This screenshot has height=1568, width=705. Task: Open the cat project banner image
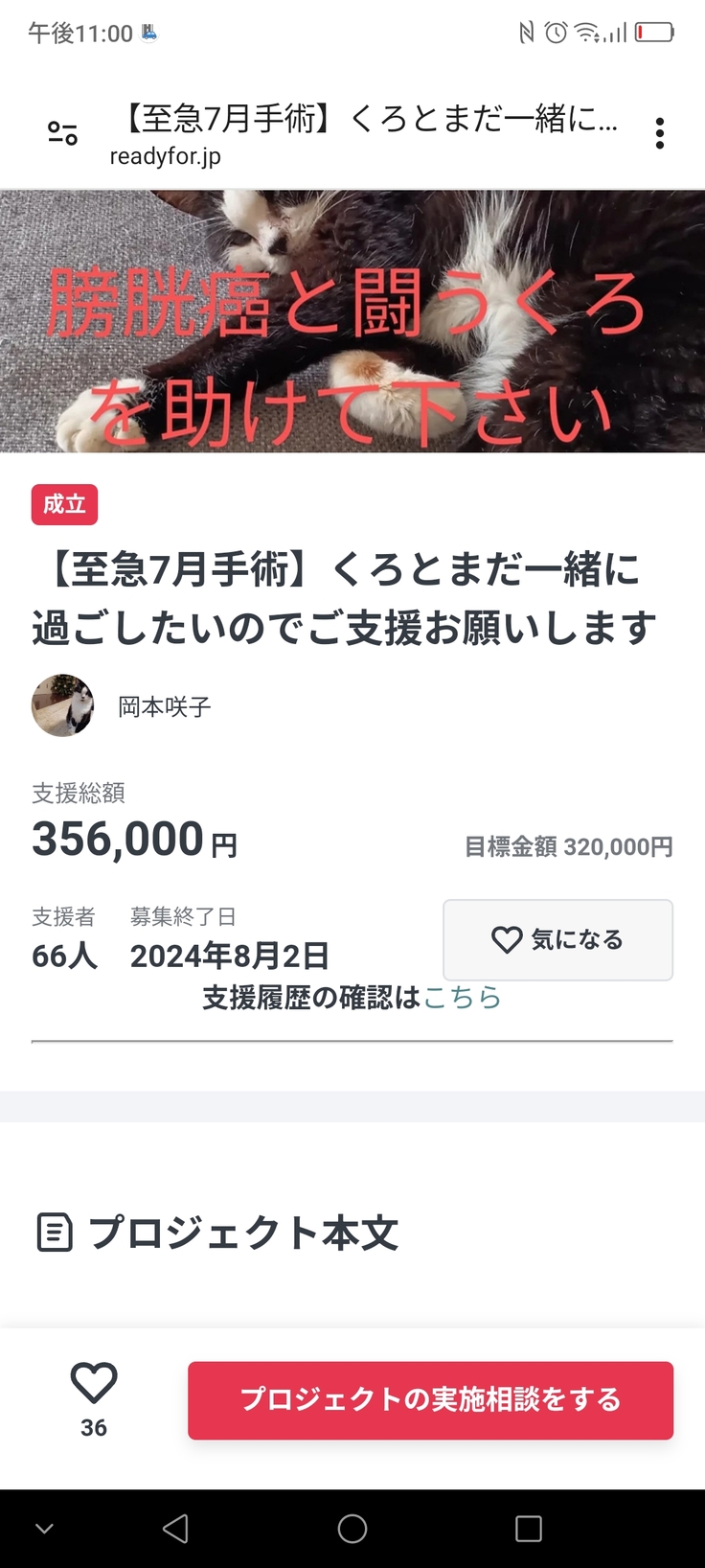pos(352,320)
